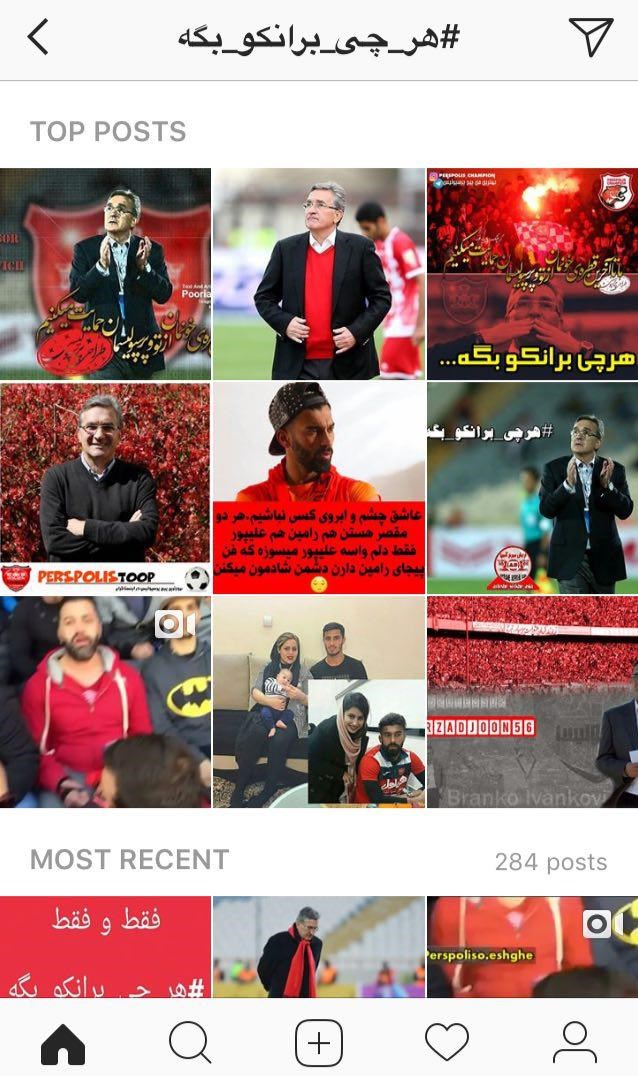Open video post with Batman shirt fans
Image resolution: width=638 pixels, height=1076 pixels.
pos(105,702)
